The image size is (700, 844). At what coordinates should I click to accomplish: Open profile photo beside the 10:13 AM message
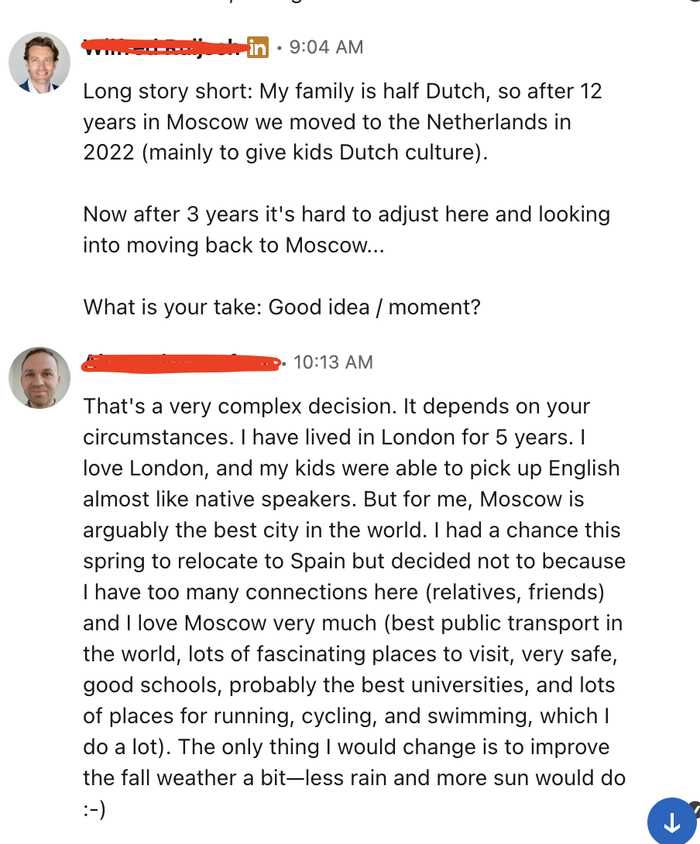40,378
